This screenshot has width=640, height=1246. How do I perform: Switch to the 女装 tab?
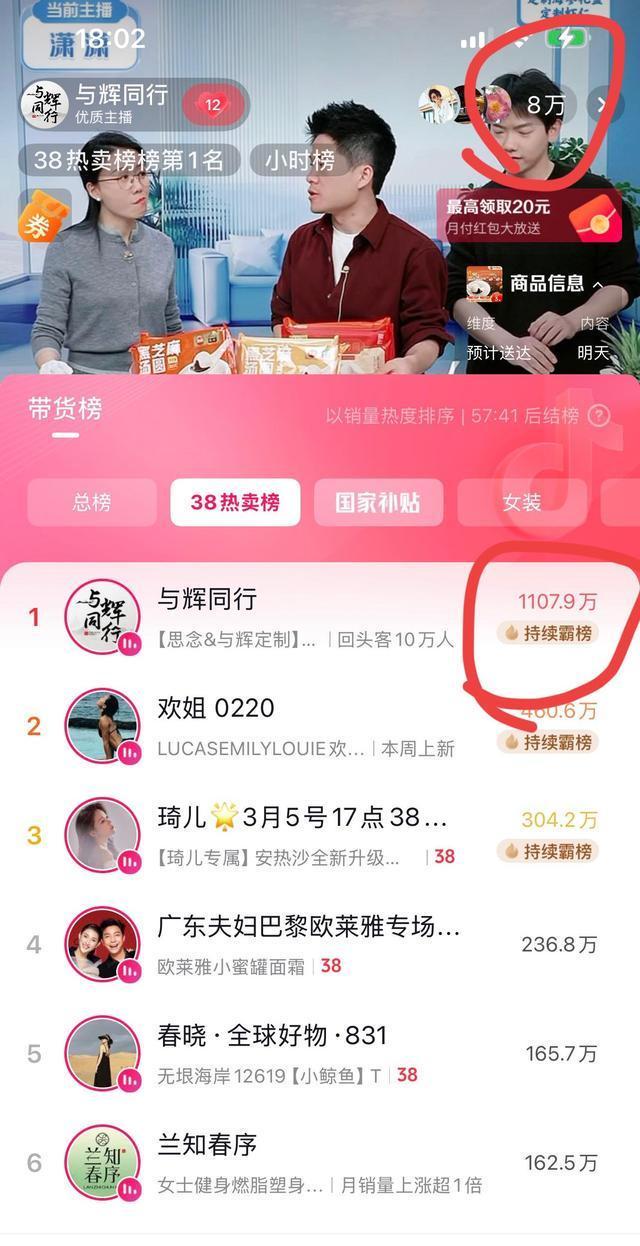(521, 502)
